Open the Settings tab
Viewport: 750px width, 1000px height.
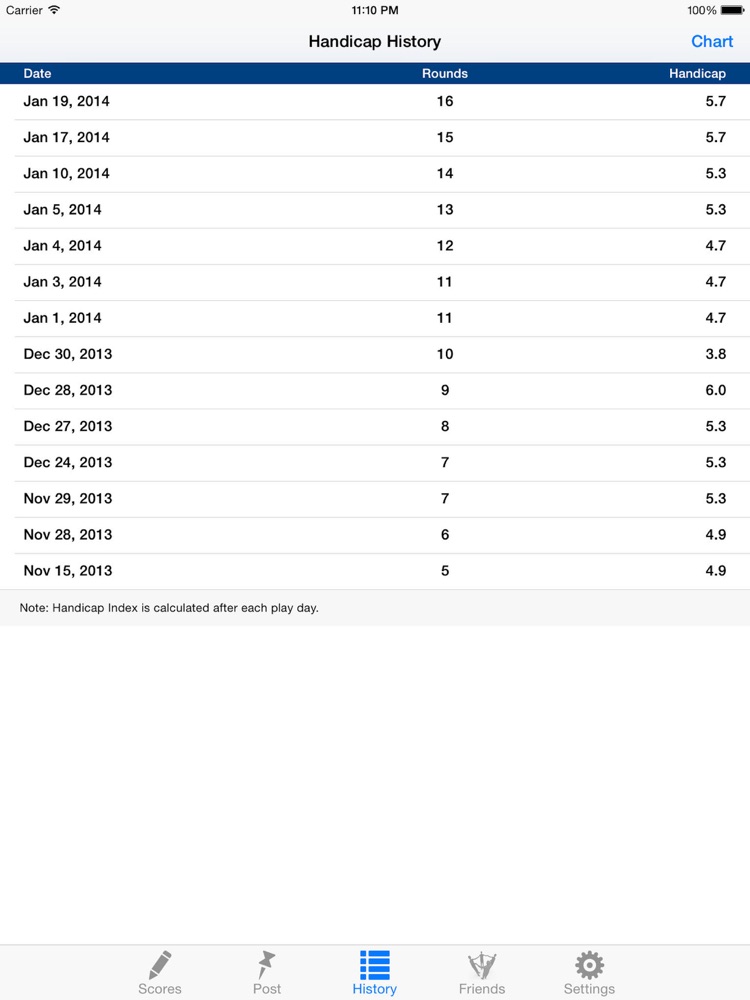point(589,973)
